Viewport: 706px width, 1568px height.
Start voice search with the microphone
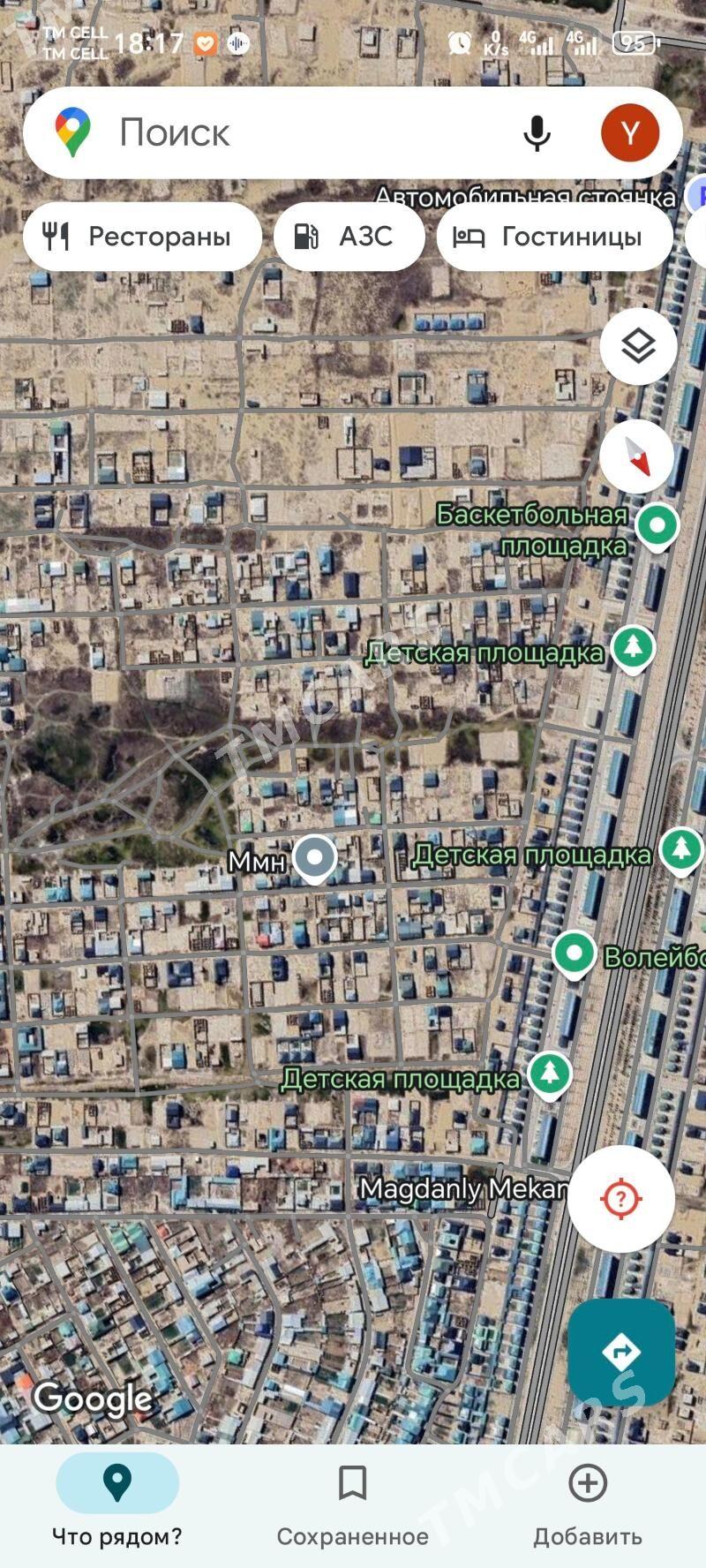537,132
